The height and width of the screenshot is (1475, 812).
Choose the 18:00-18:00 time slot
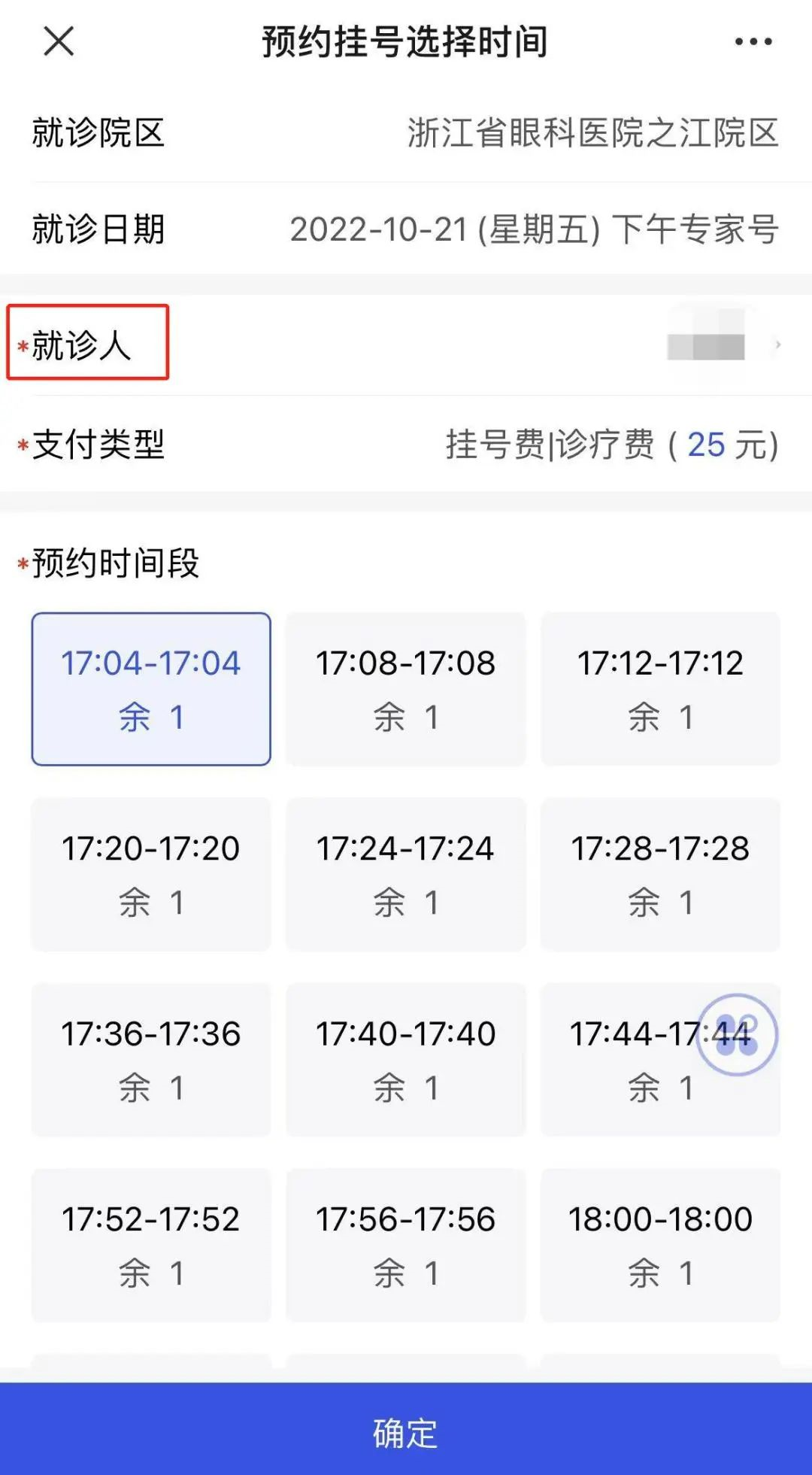[x=660, y=1245]
